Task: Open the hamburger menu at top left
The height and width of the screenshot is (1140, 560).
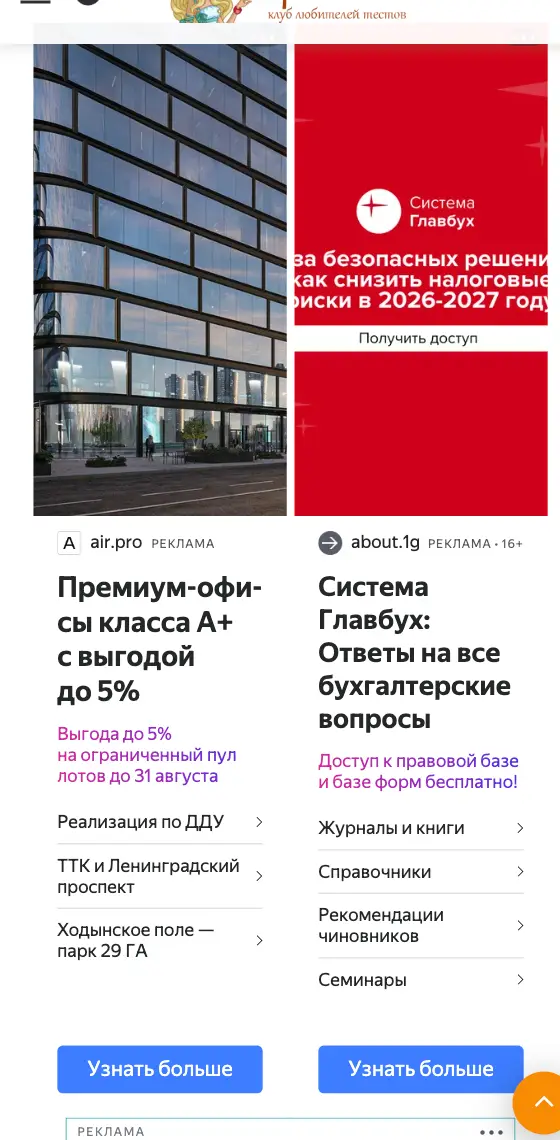Action: pyautogui.click(x=35, y=2)
